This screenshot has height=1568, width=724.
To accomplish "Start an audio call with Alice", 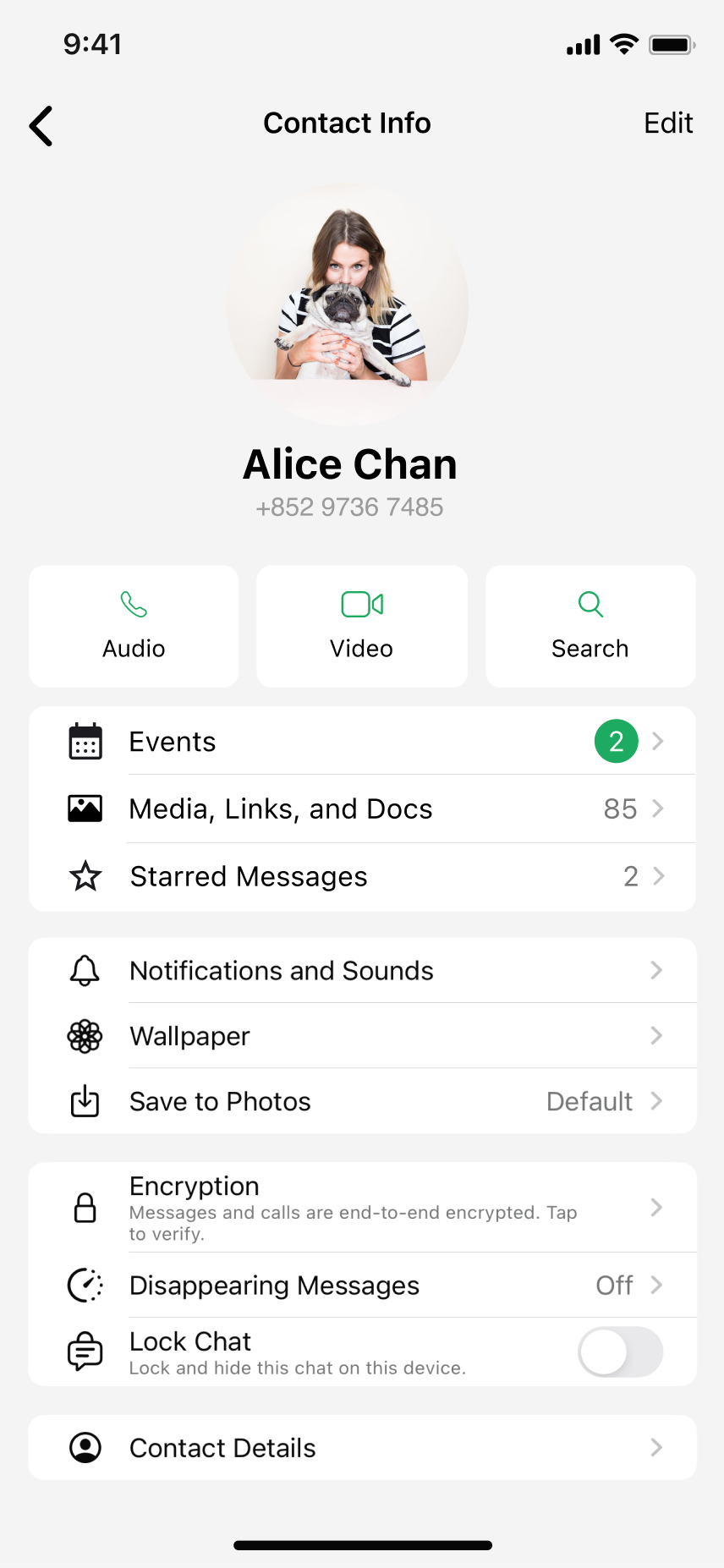I will tap(134, 626).
